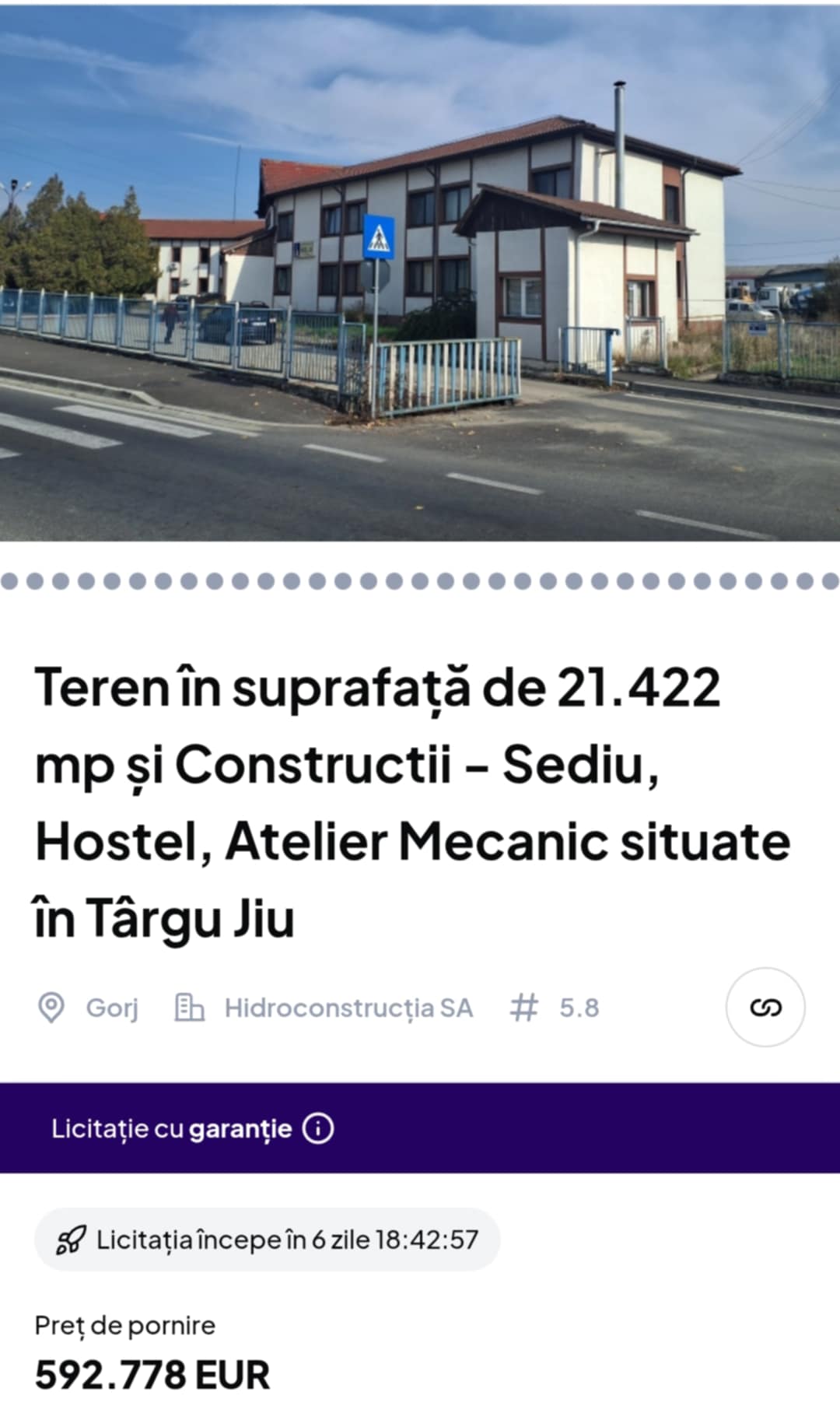Open the property photo of the building
The image size is (840, 1420).
(420, 271)
